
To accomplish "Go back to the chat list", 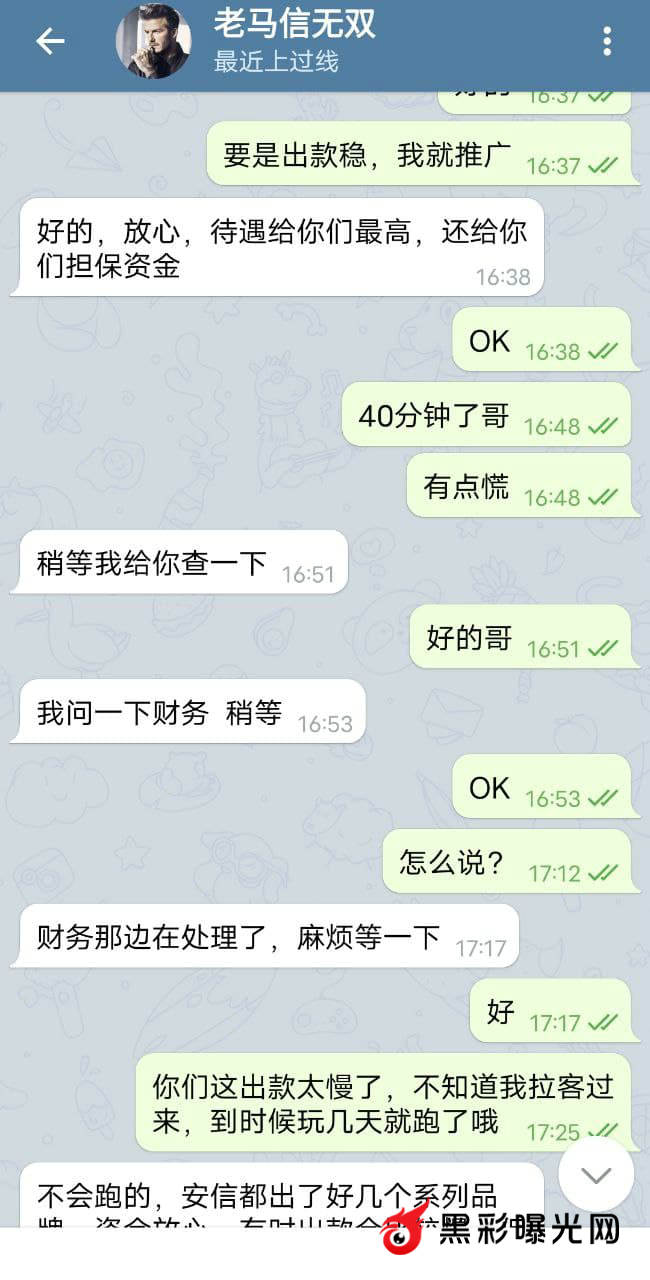I will (50, 41).
